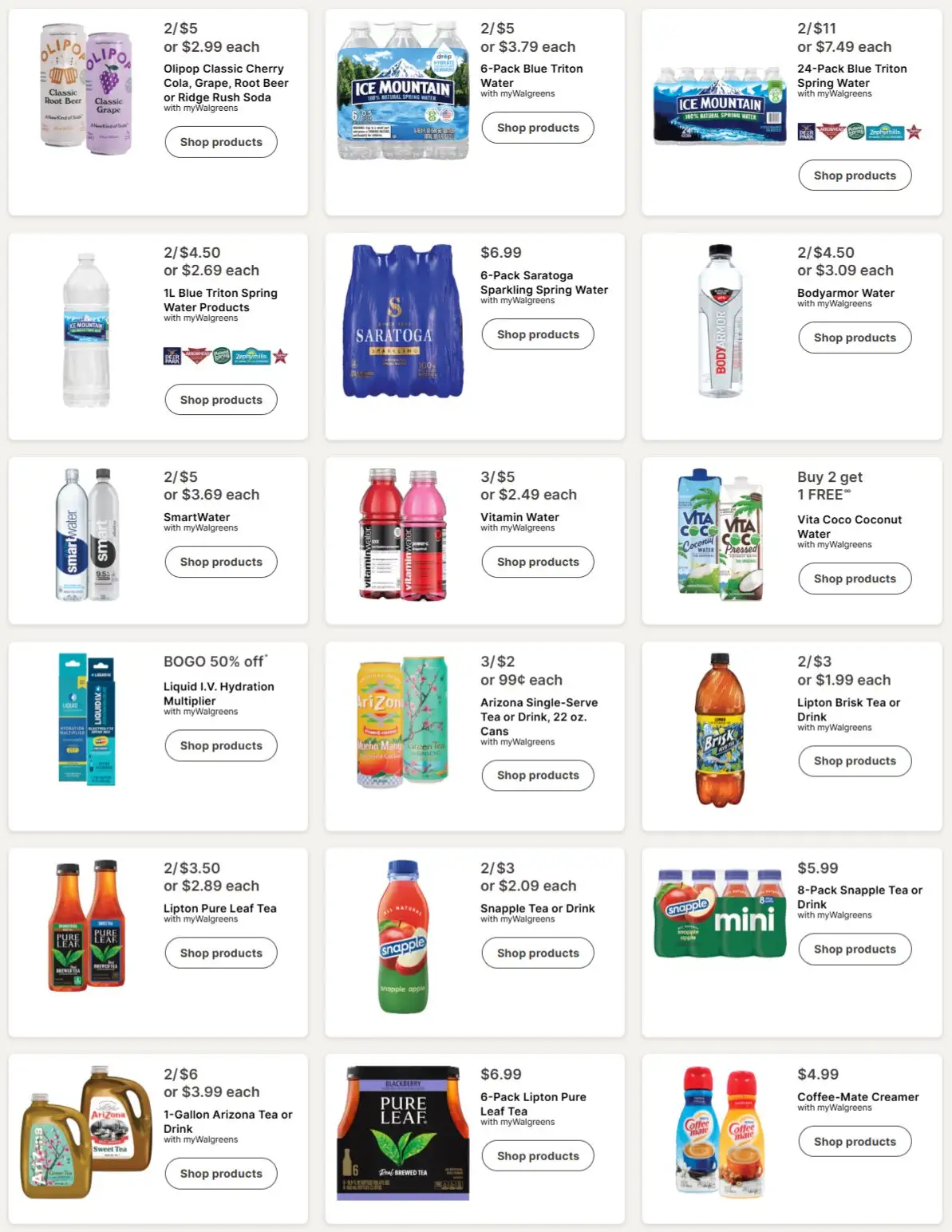
Task: Shop products for 8-Pack Snapple Tea
Action: click(855, 949)
